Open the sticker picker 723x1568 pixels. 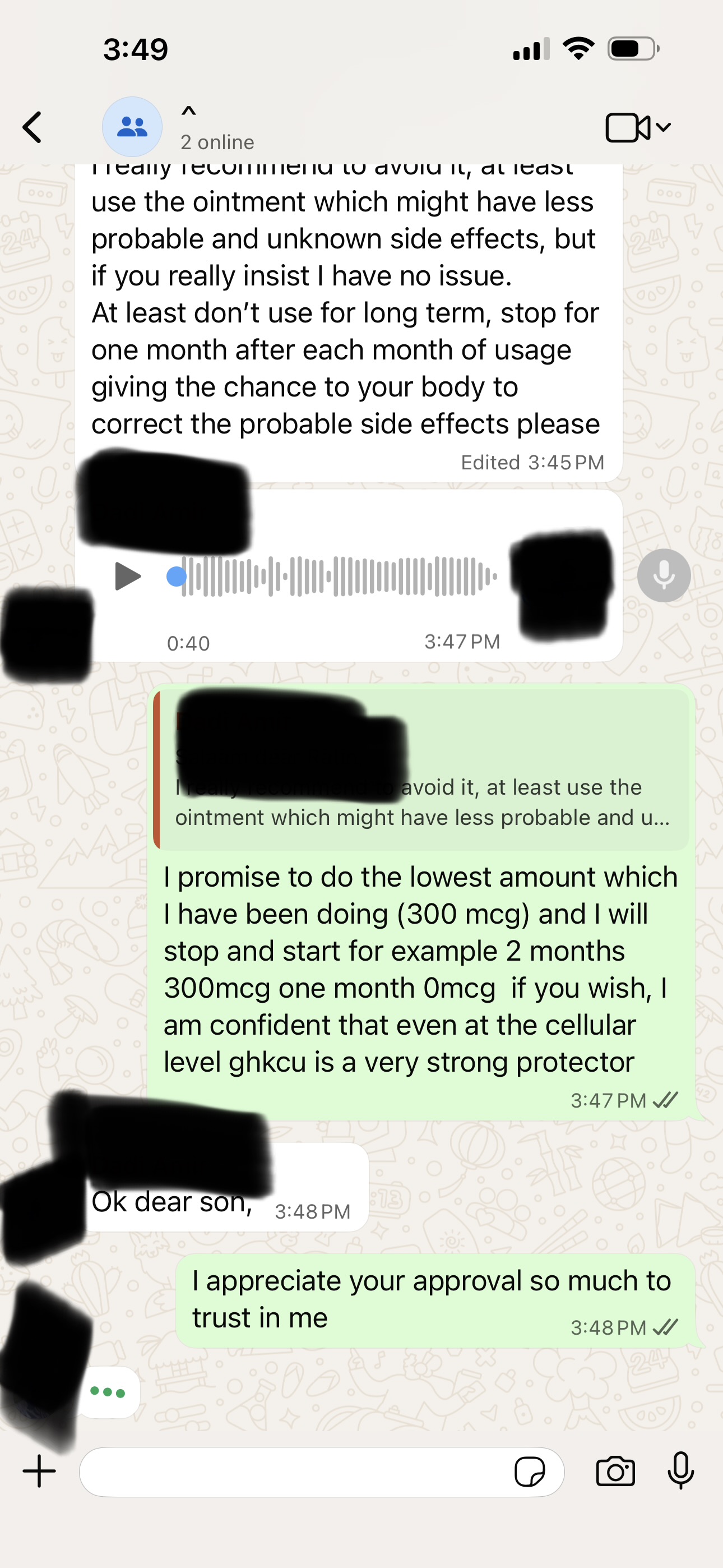tap(530, 1472)
